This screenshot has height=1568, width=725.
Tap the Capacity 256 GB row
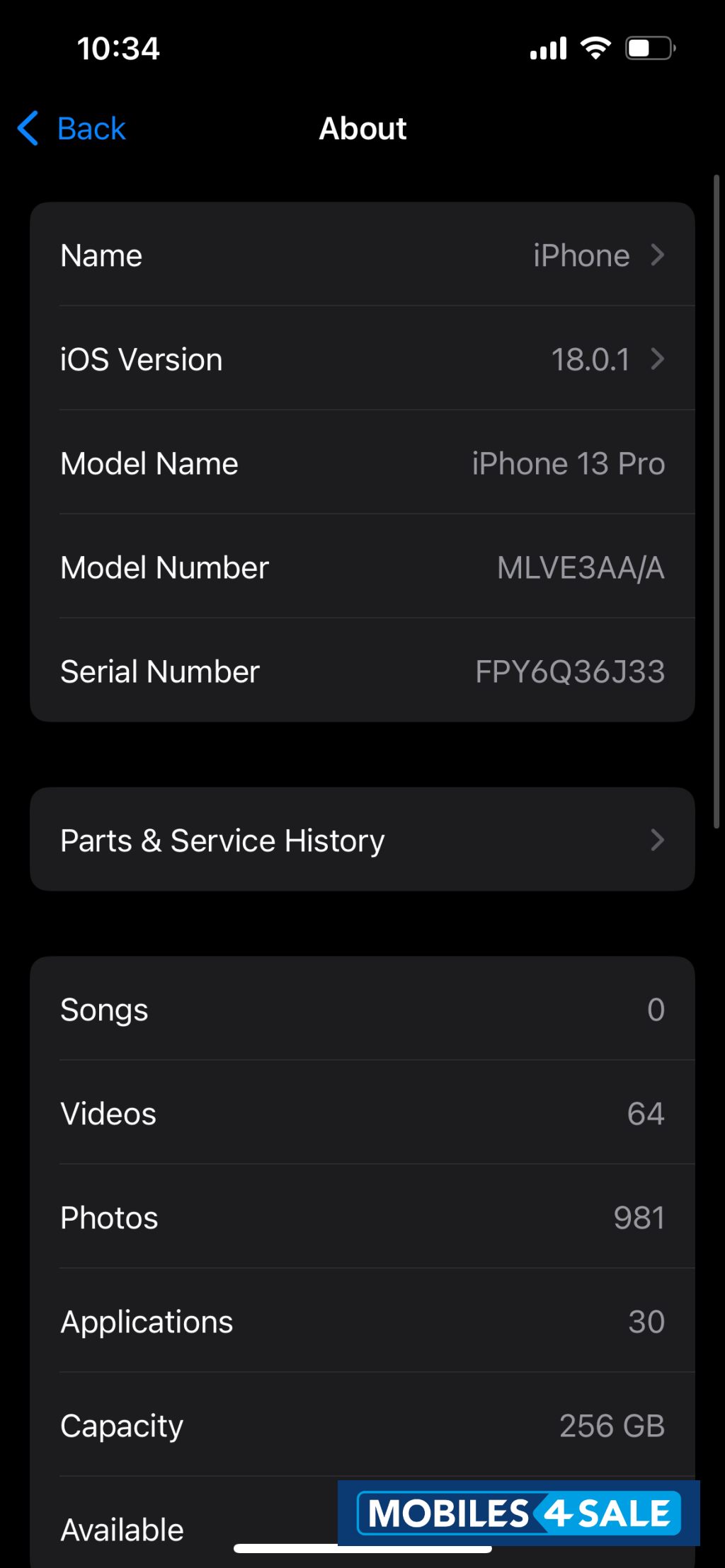pyautogui.click(x=362, y=1426)
